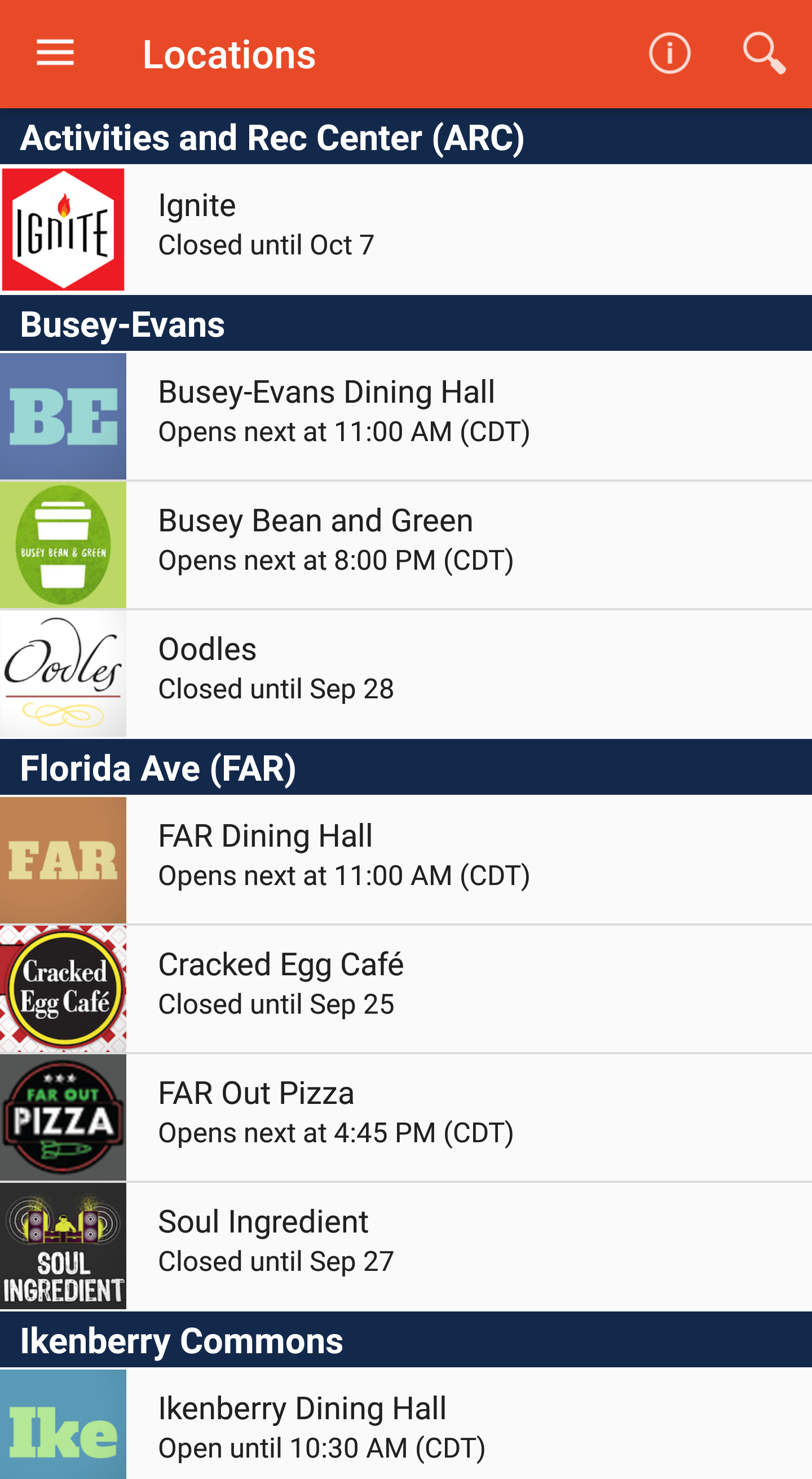Viewport: 812px width, 1479px height.
Task: Open Busey Bean and Green
Action: tap(405, 544)
